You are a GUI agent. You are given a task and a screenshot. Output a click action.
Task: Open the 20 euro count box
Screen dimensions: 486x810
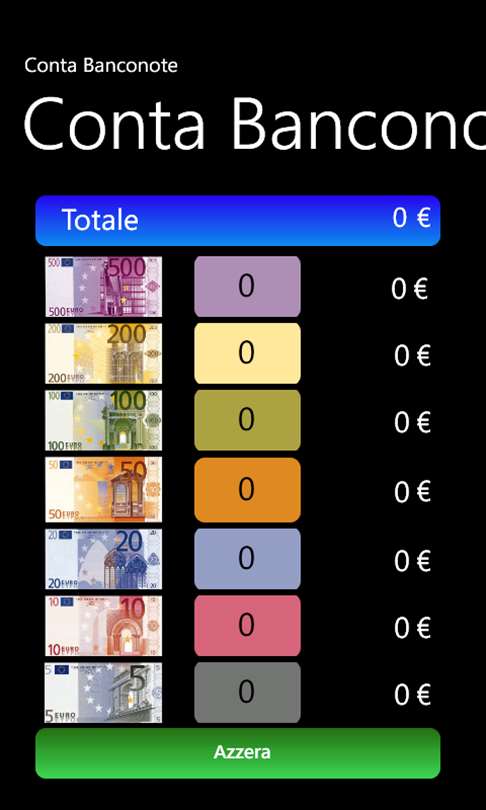coord(247,558)
